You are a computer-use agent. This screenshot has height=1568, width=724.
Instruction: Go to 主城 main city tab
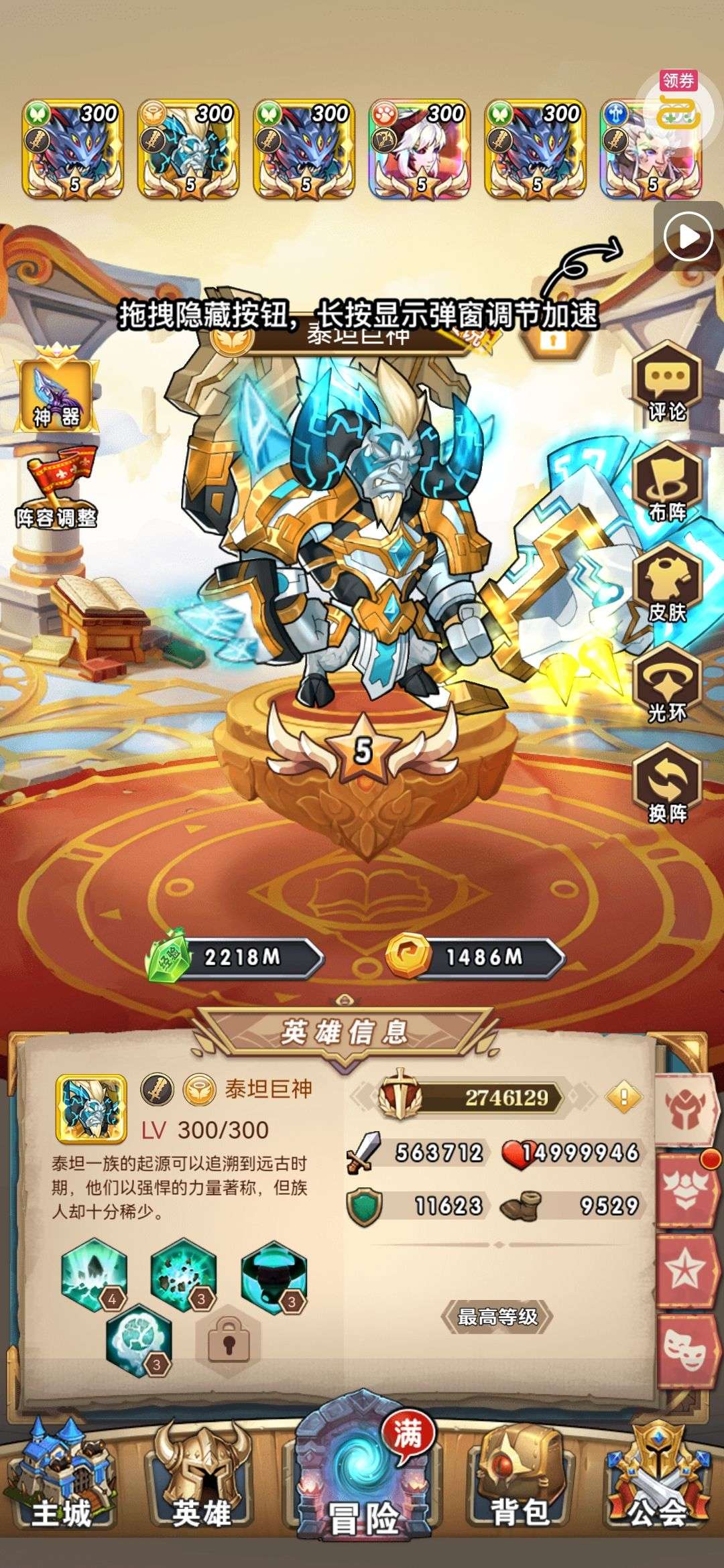[62, 1477]
